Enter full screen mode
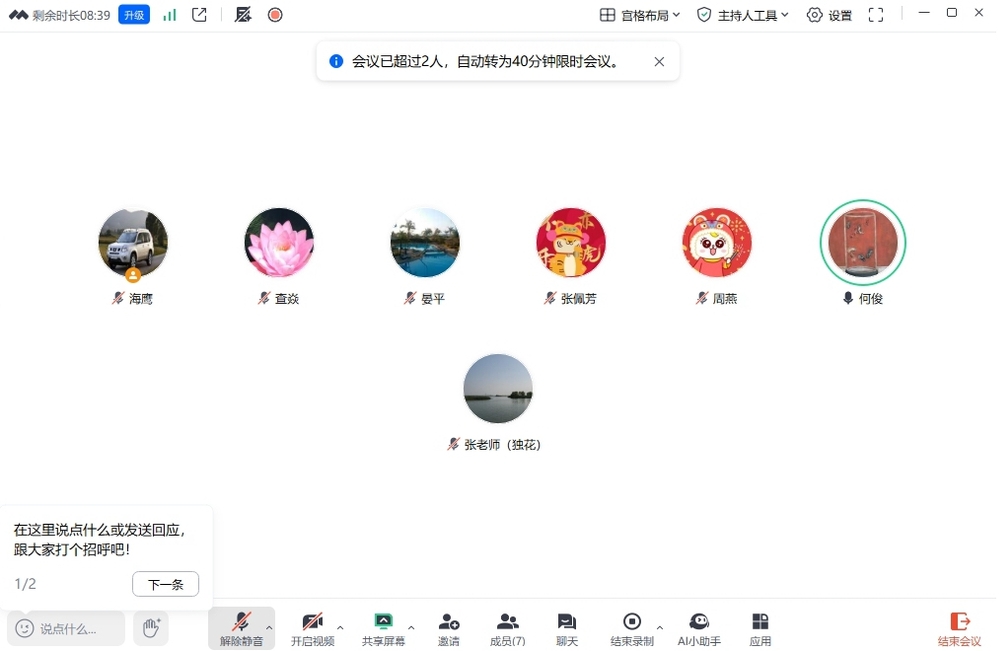 pos(876,15)
